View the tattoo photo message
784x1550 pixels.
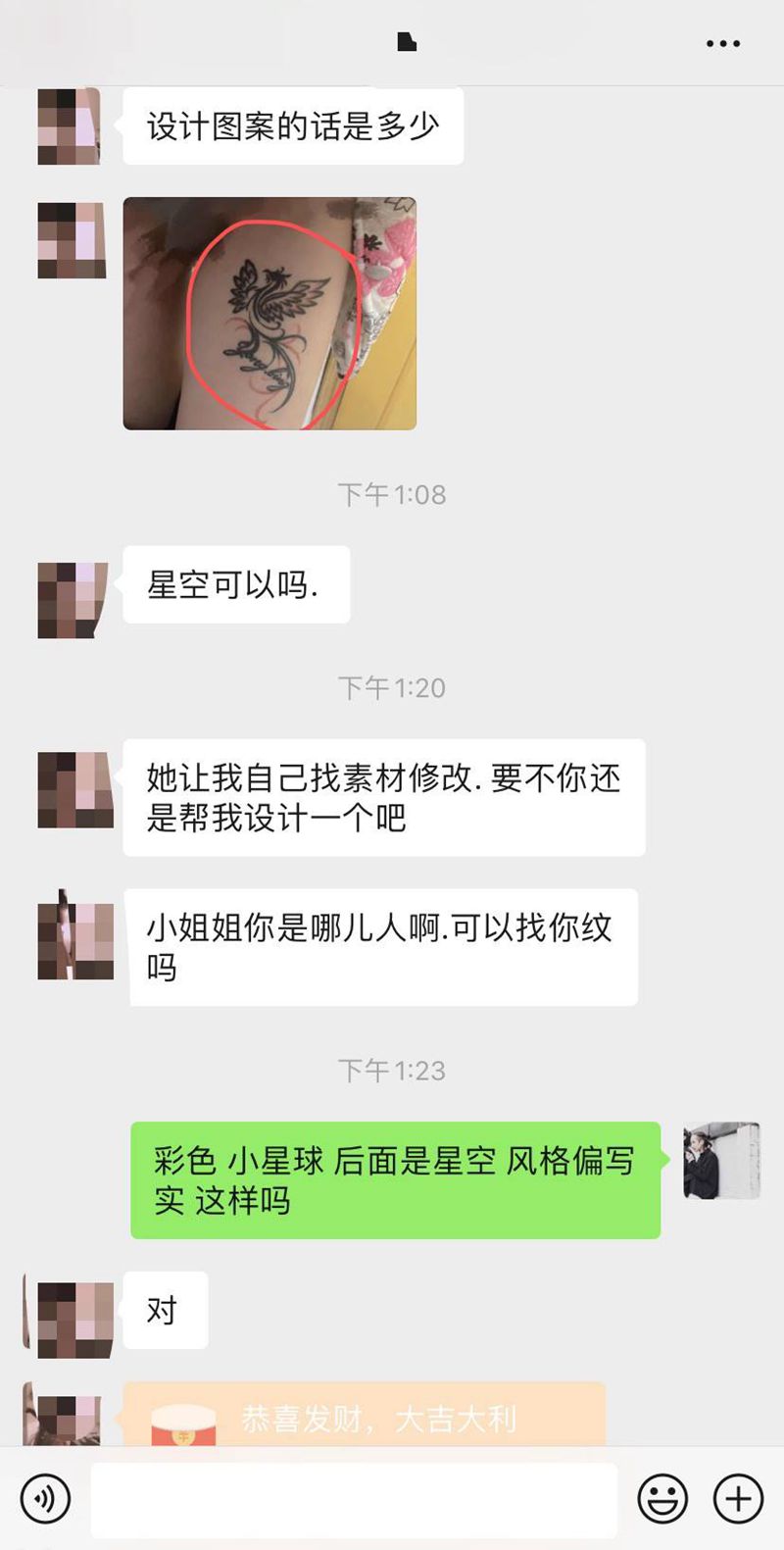click(x=269, y=314)
